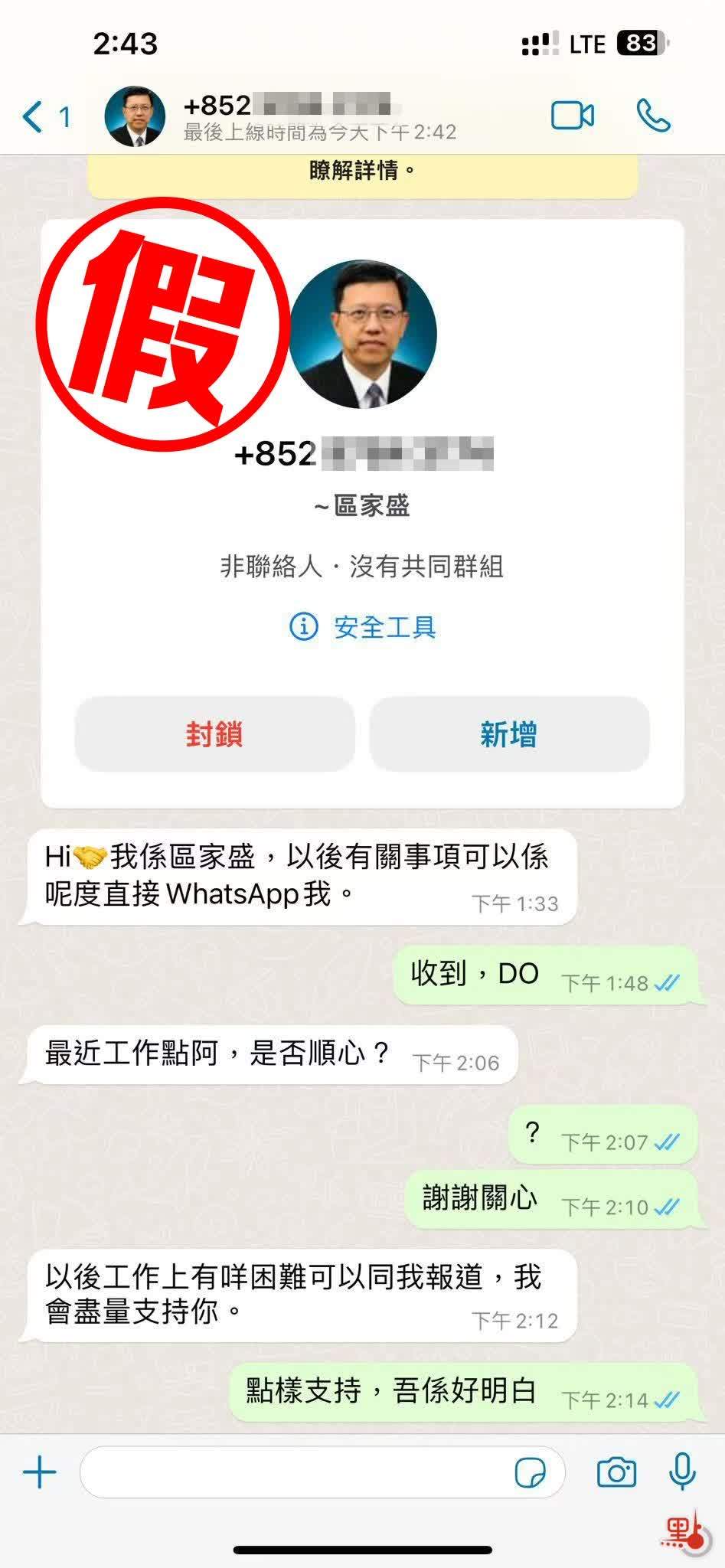
Task: Add this number via 新增
Action: click(x=509, y=734)
